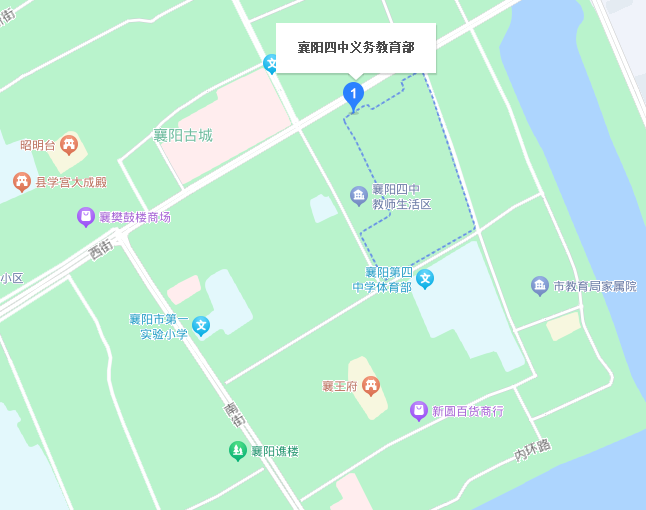Tap the blue marker numbered 1
This screenshot has width=646, height=510.
coord(353,95)
